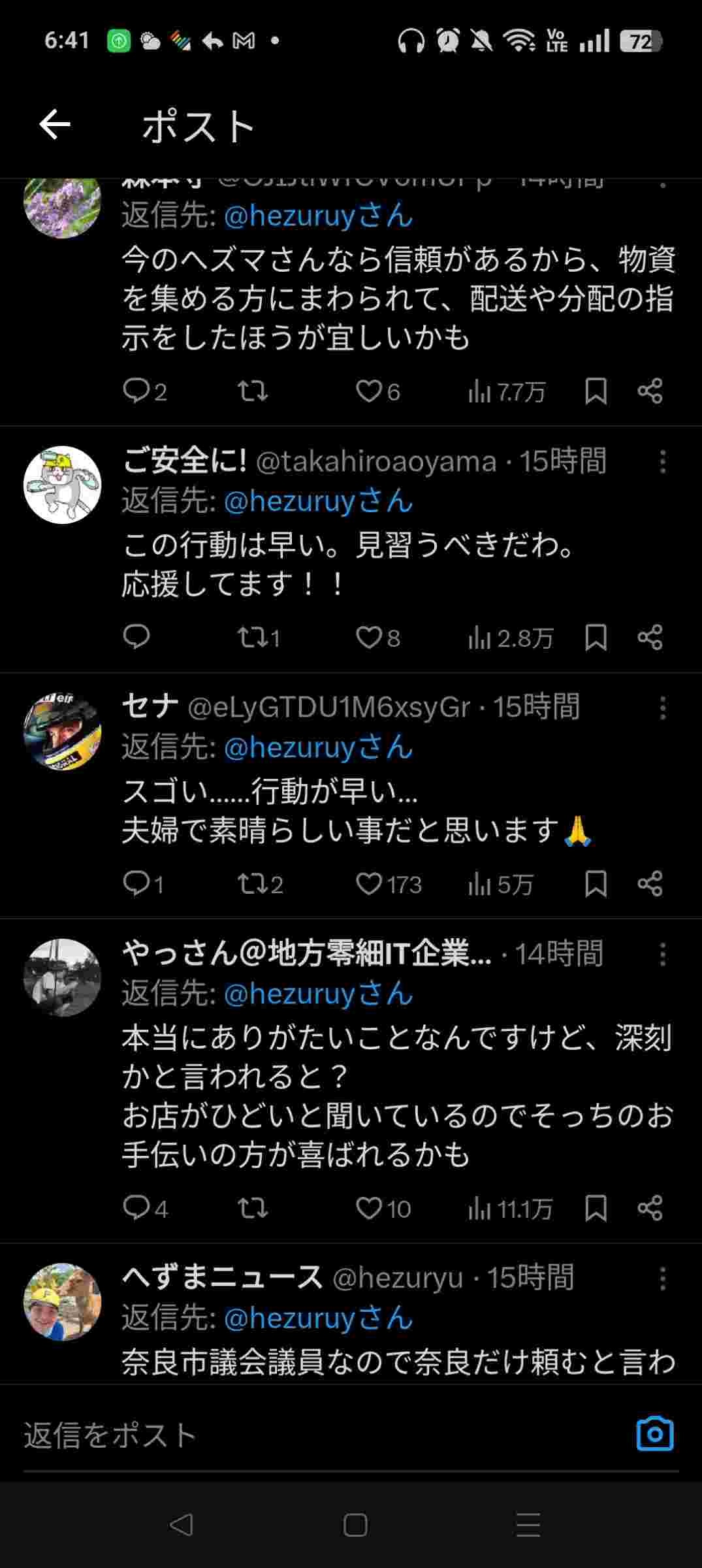Like セナ's reply with 173 likes

[x=369, y=884]
